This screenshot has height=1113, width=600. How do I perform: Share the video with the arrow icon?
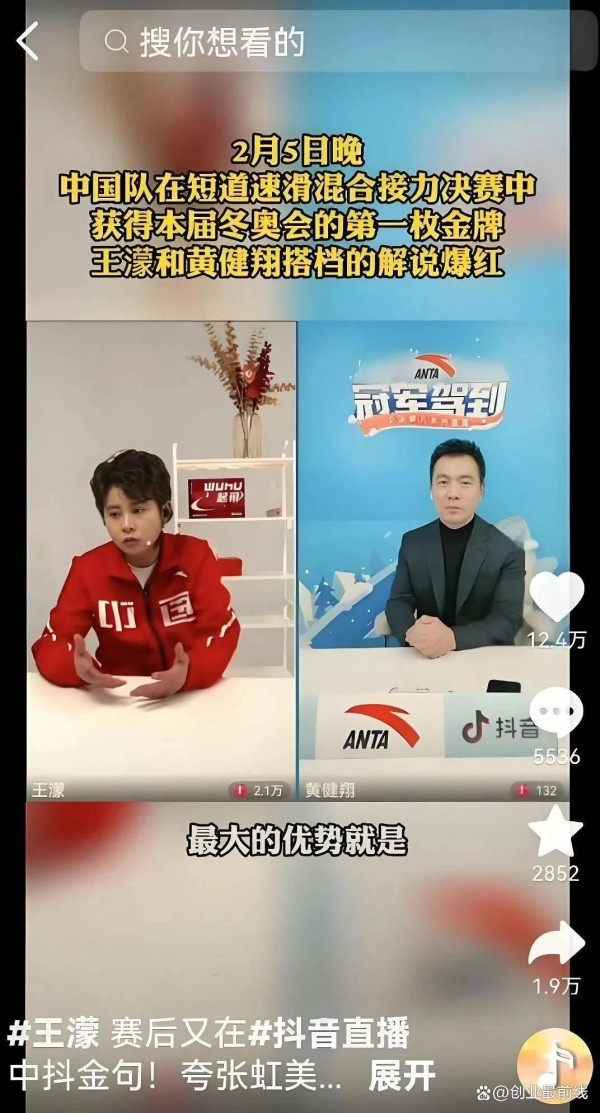coord(557,945)
